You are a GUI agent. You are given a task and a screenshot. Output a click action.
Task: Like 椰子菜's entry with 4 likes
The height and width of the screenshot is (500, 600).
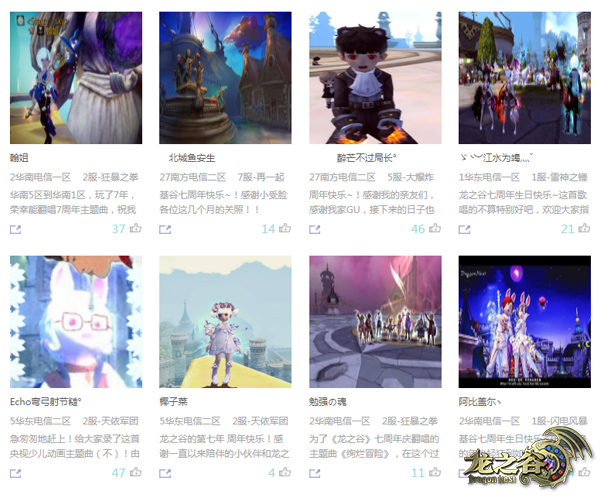point(285,472)
